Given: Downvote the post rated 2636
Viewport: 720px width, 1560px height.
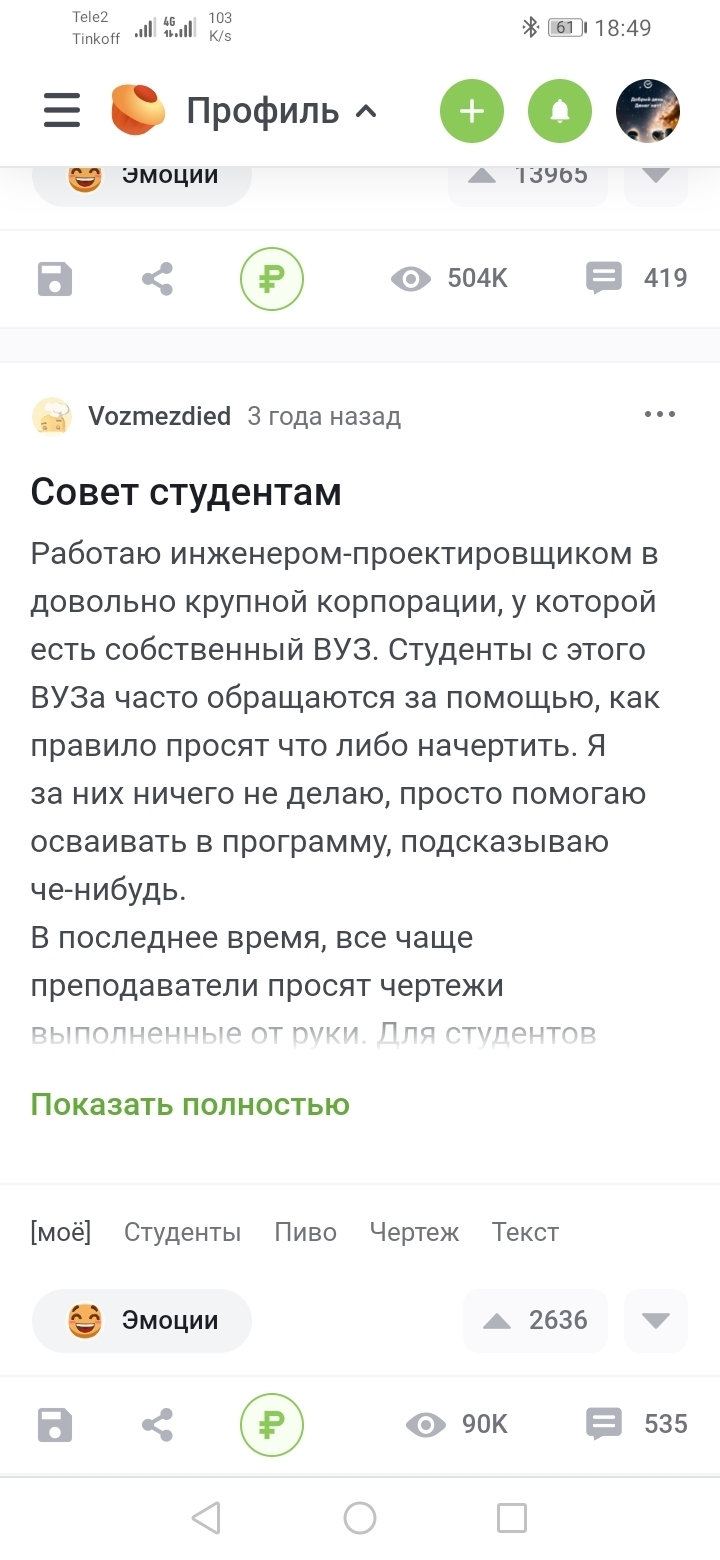Looking at the screenshot, I should click(656, 1321).
